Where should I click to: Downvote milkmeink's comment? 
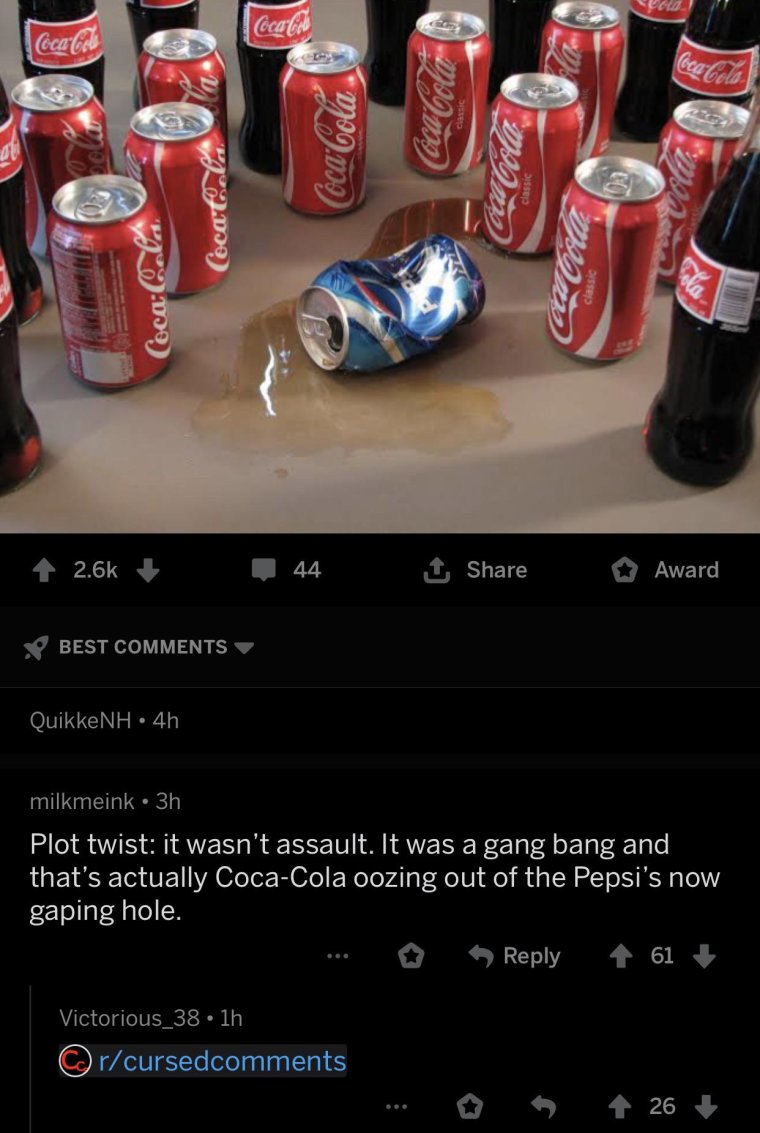click(704, 956)
